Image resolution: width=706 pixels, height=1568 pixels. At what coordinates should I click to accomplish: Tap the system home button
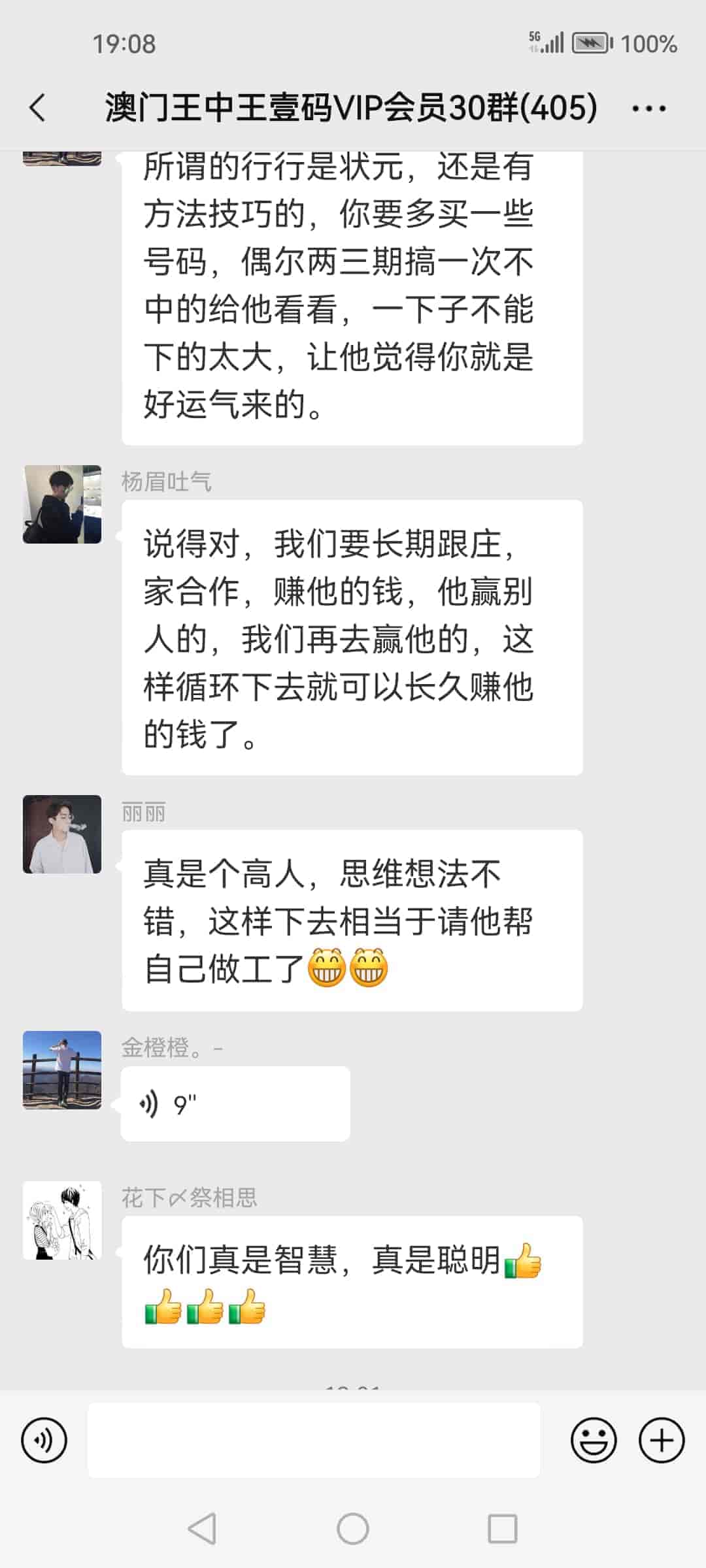[353, 1529]
